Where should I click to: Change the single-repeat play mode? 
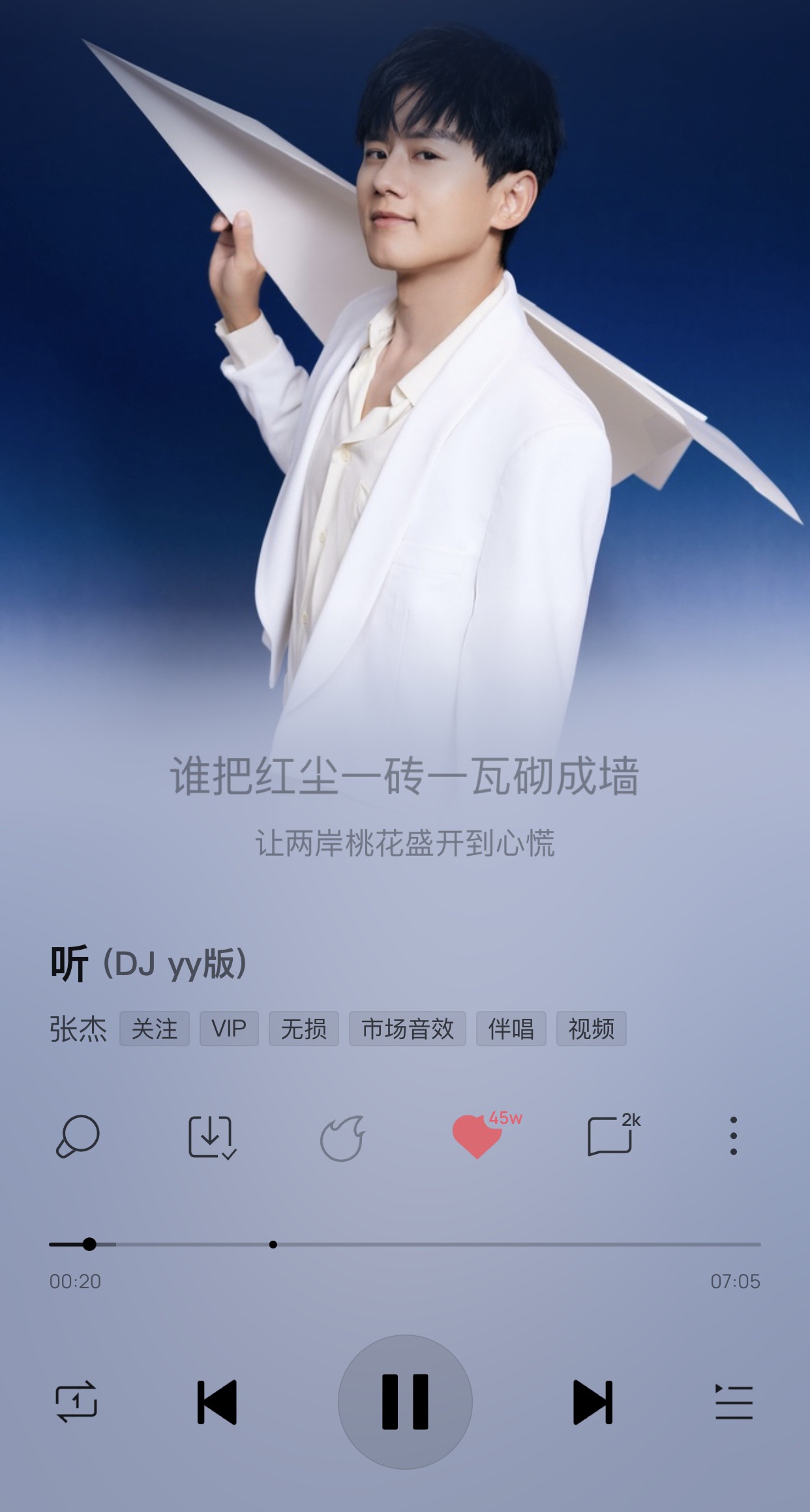(x=76, y=1402)
